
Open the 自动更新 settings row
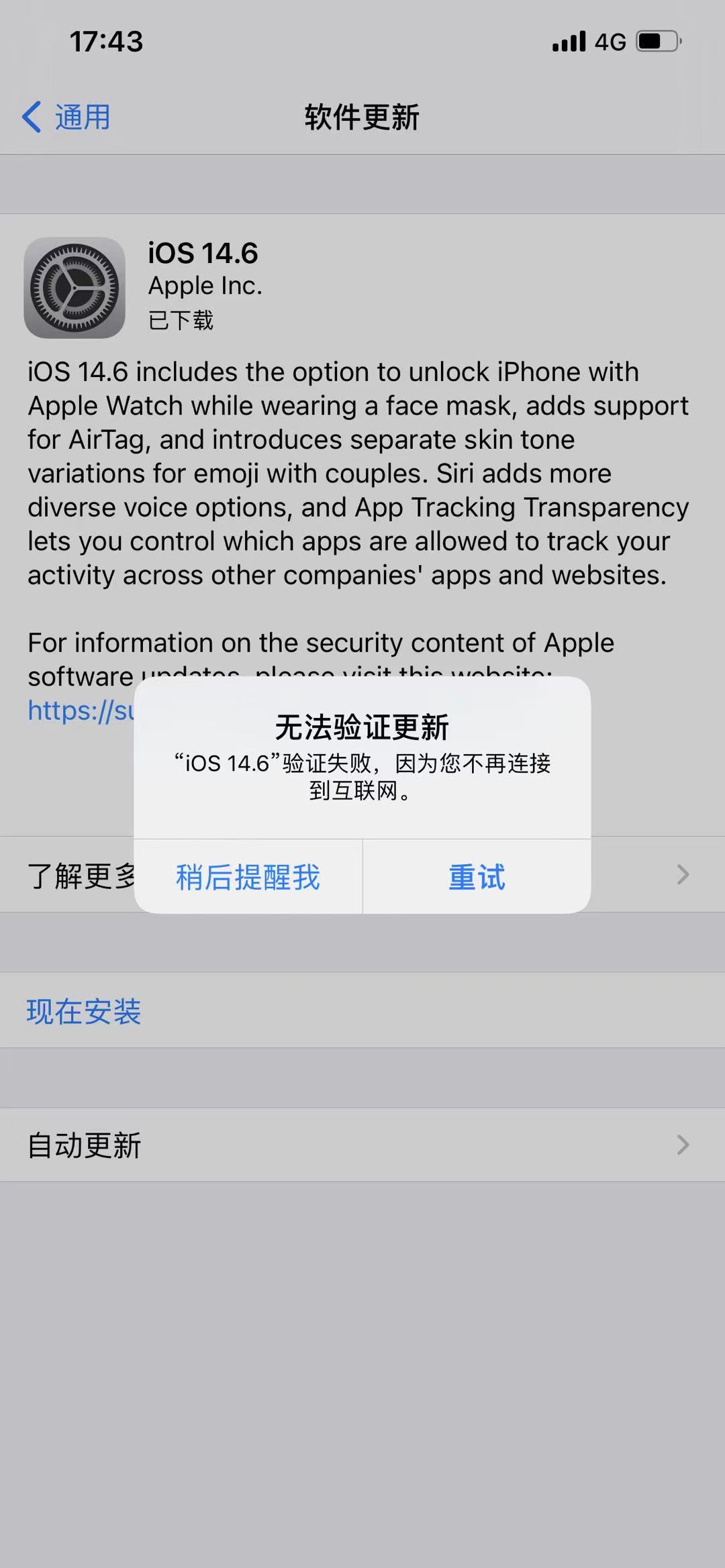[362, 1145]
